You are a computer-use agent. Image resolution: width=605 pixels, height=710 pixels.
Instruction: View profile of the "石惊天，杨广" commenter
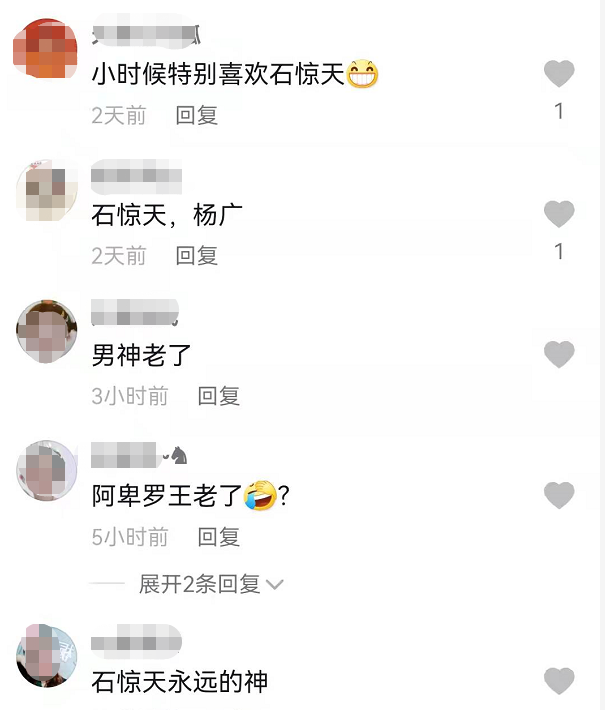[47, 190]
